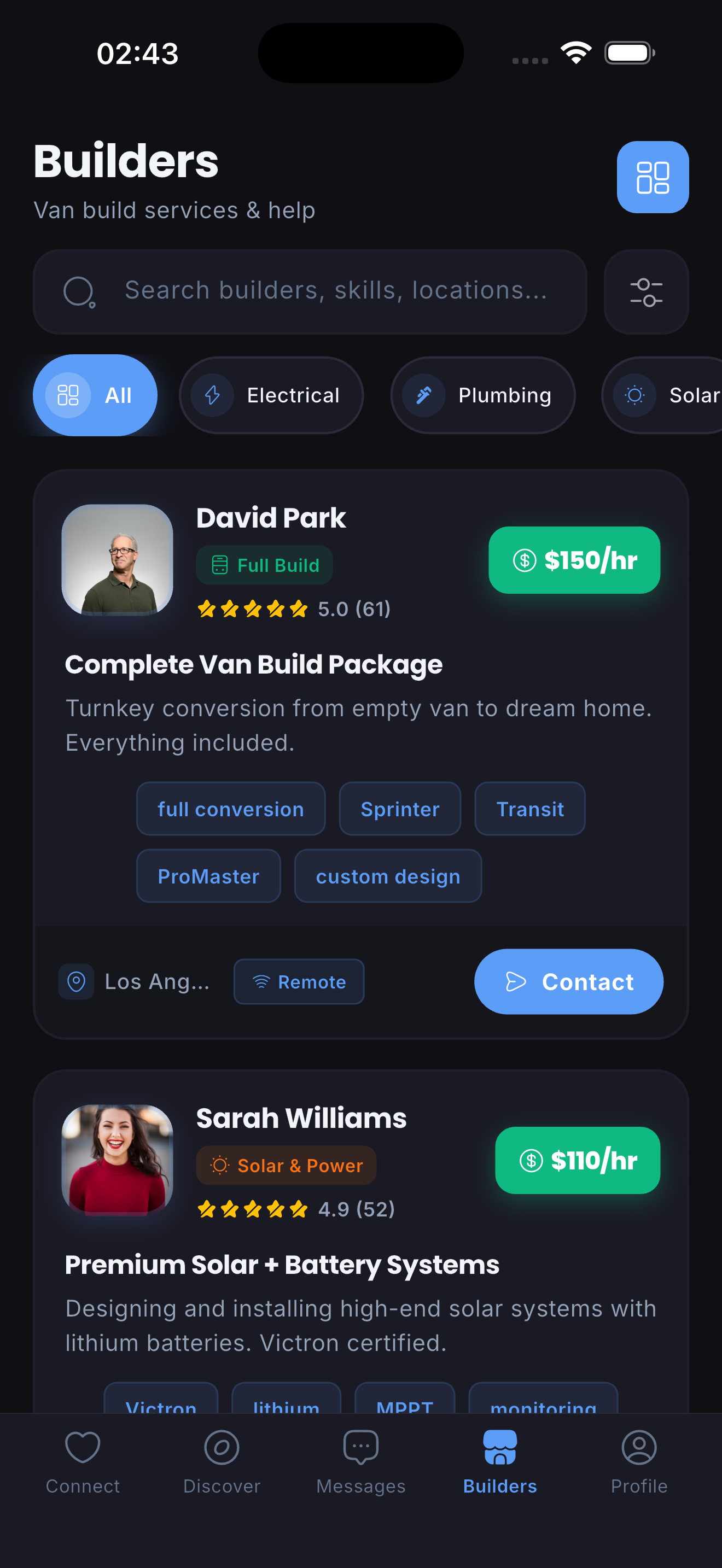Switch to the Connect tab
This screenshot has width=722, height=1568.
tap(83, 1461)
